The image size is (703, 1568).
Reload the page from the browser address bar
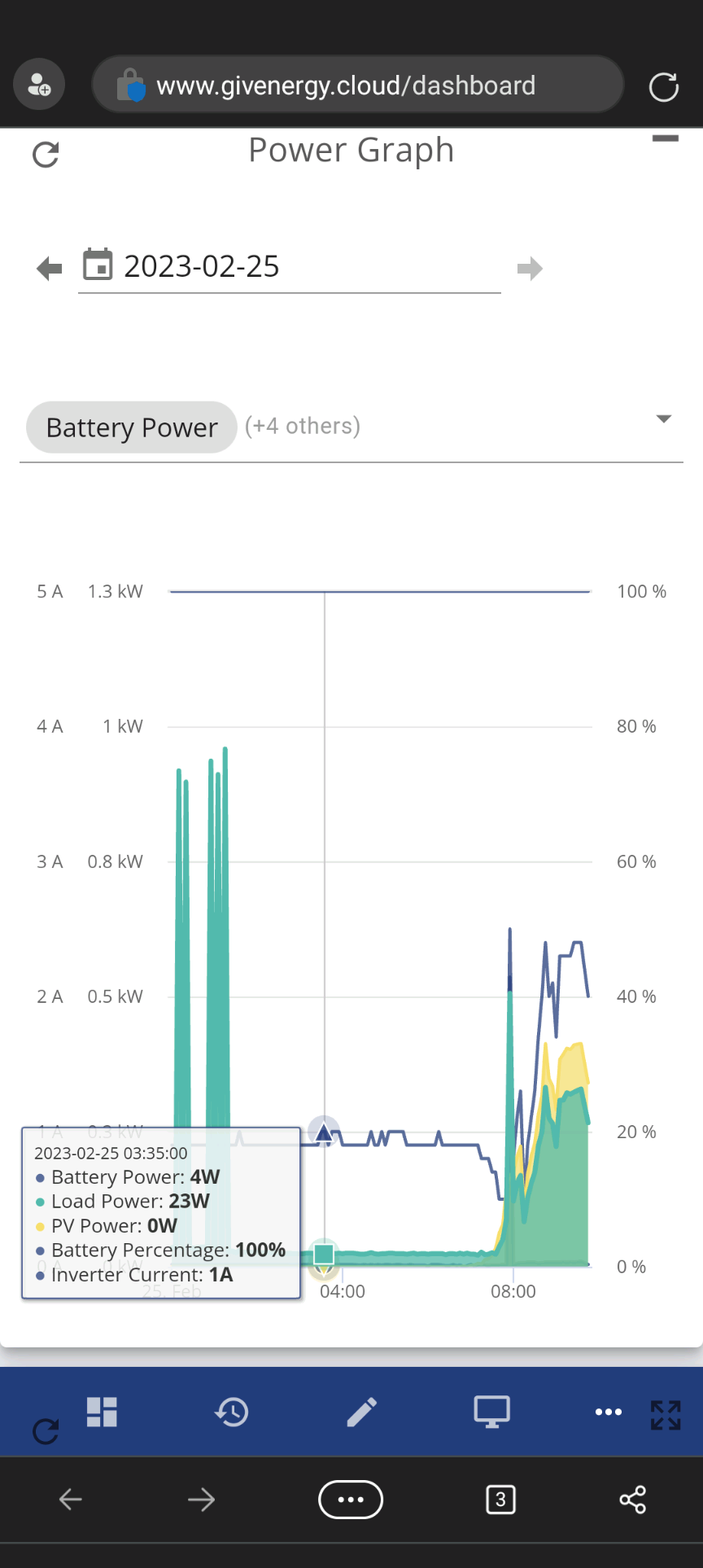(x=664, y=86)
